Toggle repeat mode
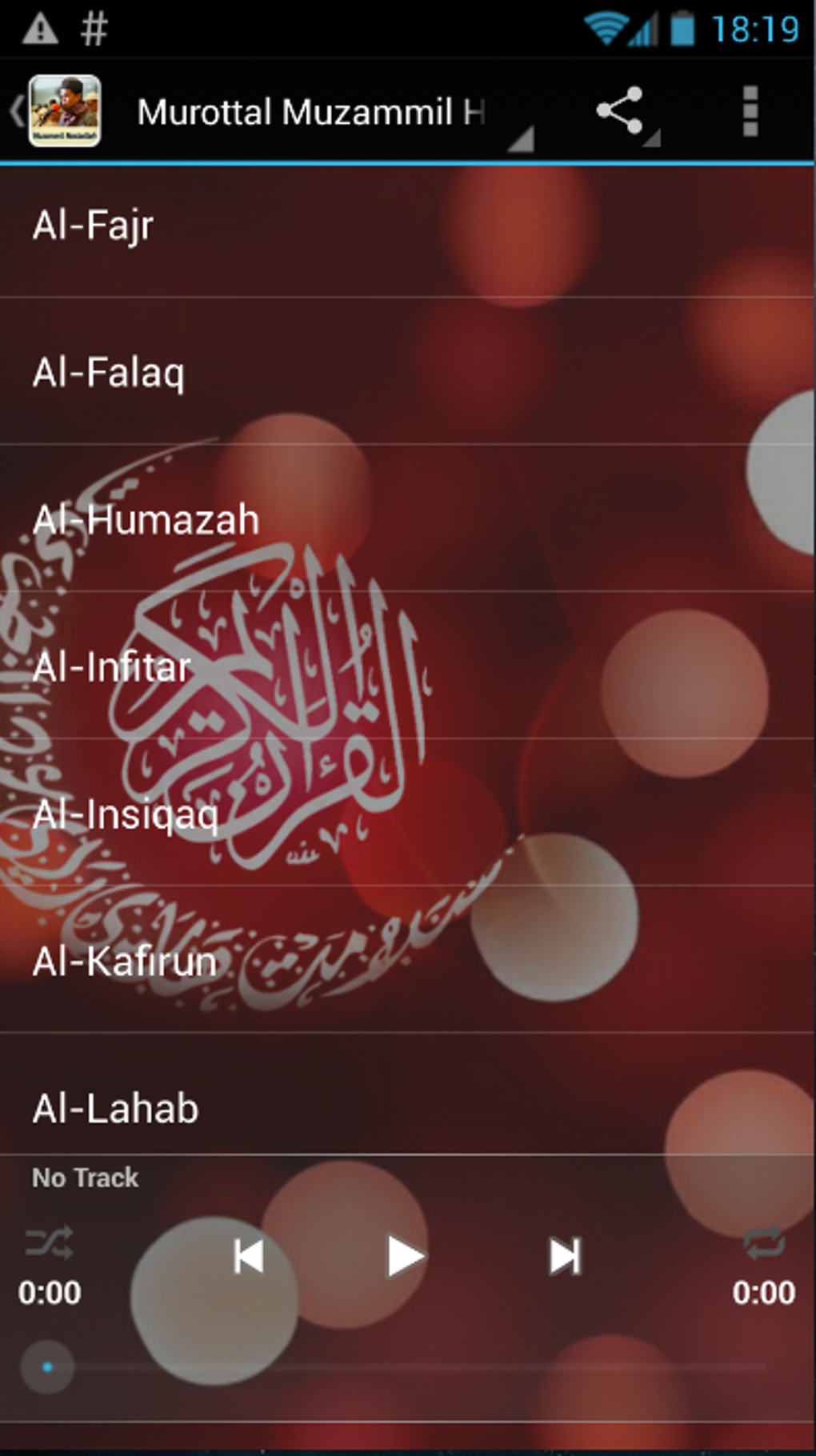Viewport: 816px width, 1456px height. 763,1242
